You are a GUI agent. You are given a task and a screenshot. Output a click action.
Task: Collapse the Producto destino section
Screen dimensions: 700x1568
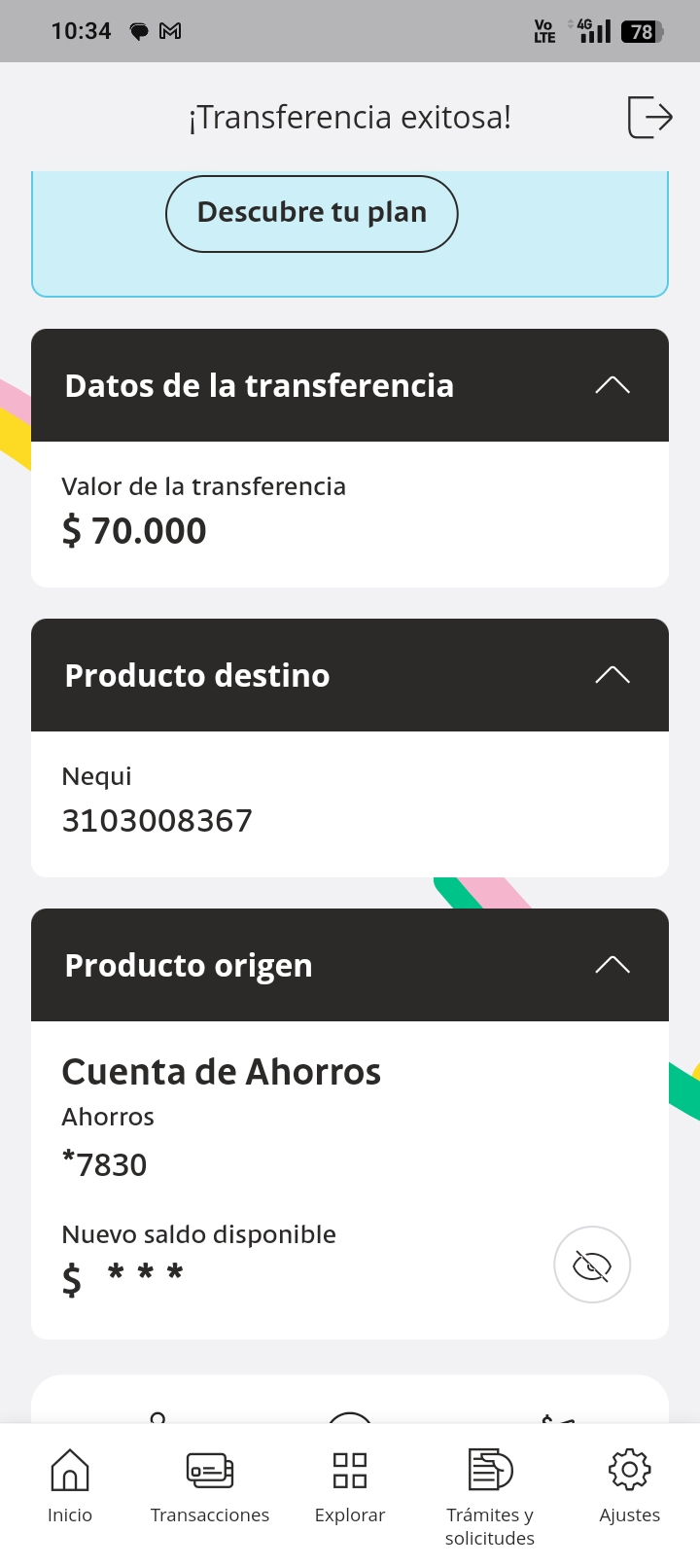click(612, 675)
